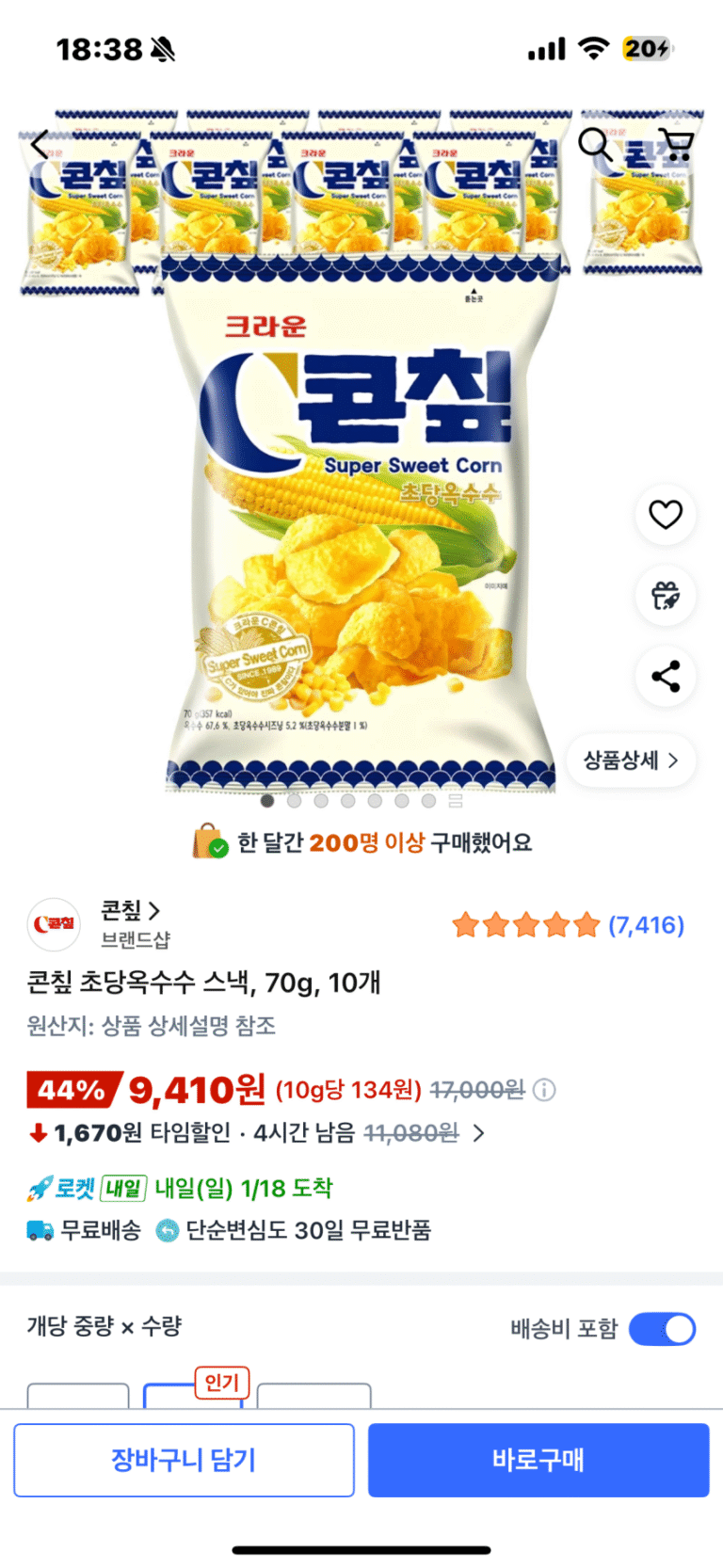The height and width of the screenshot is (1568, 723).
Task: Open search with the magnifier icon
Action: [595, 144]
